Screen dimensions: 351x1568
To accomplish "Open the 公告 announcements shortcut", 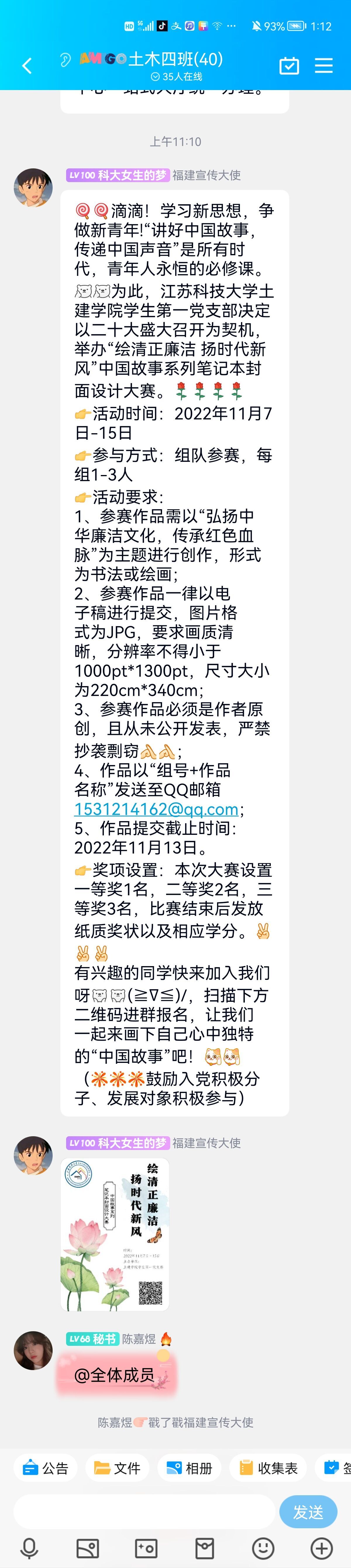I will pyautogui.click(x=46, y=1468).
